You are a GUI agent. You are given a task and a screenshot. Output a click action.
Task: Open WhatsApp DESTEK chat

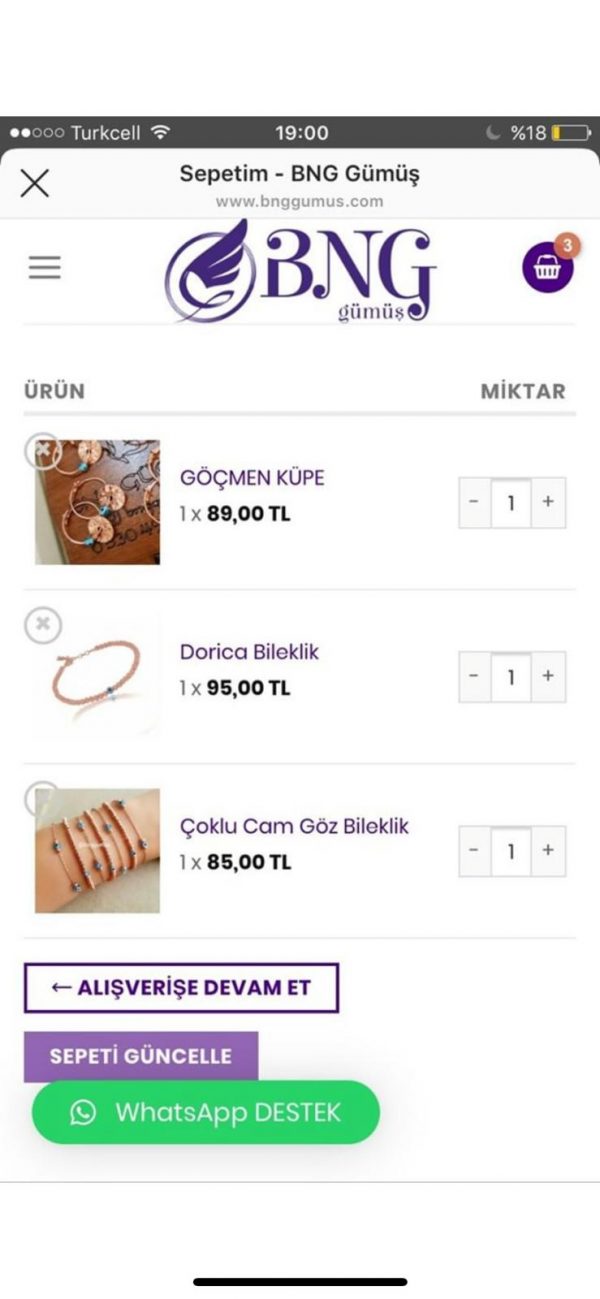(206, 1112)
